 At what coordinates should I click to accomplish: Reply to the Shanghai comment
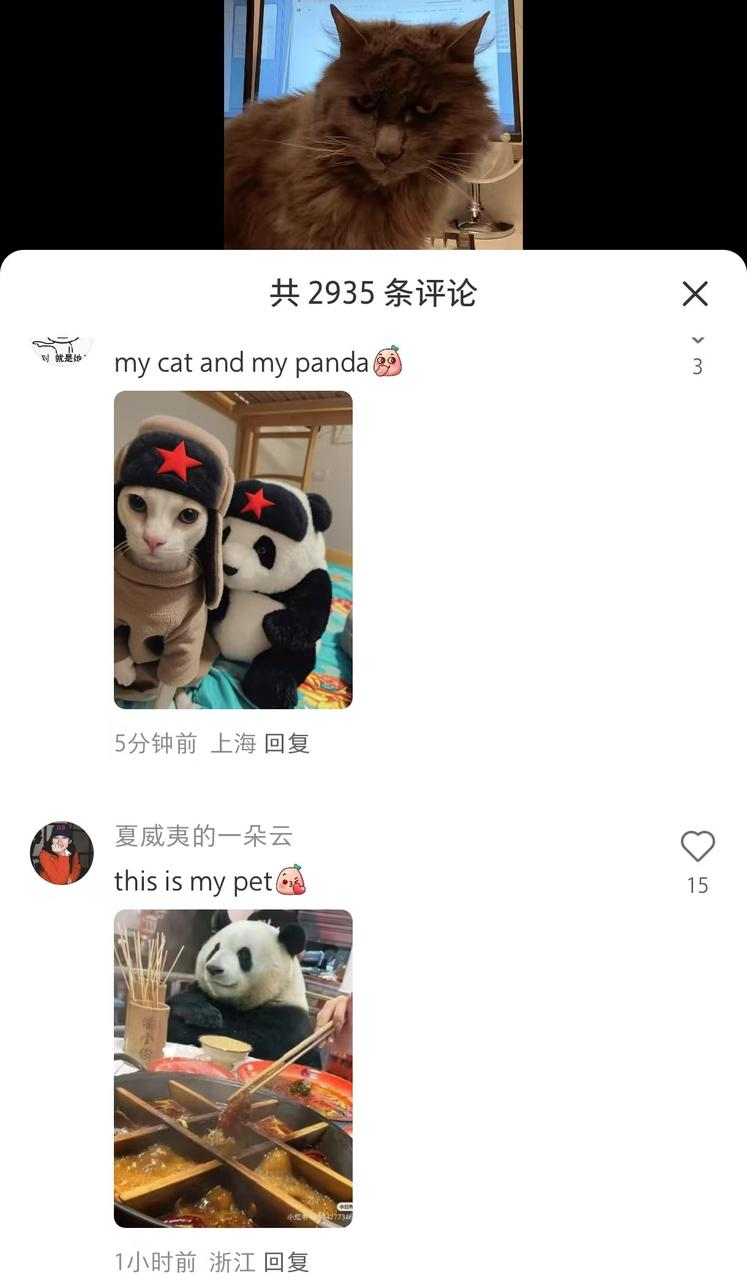pyautogui.click(x=287, y=743)
